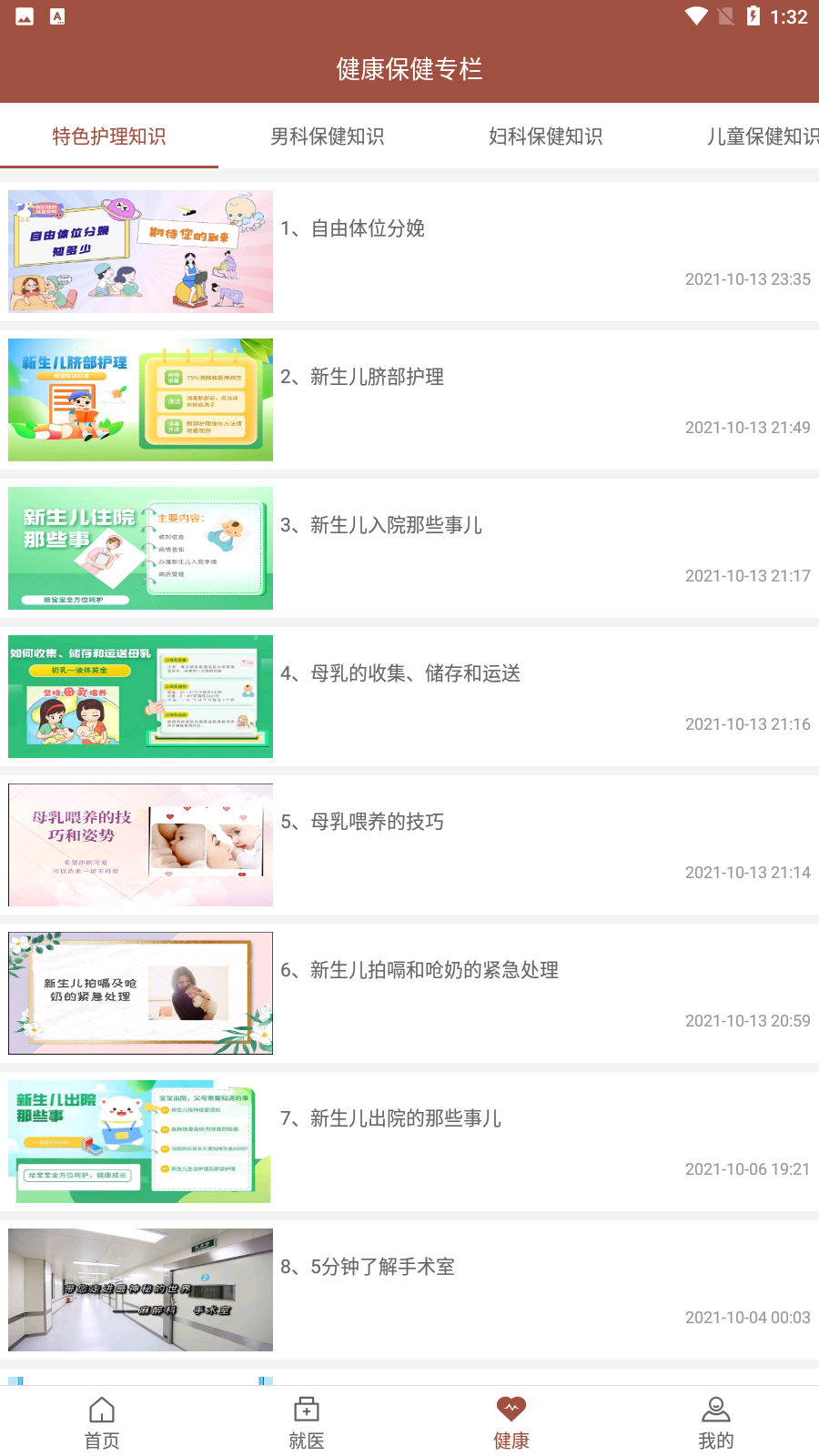Image resolution: width=819 pixels, height=1456 pixels.
Task: Select the 特色护理知识 tab
Action: 109,136
